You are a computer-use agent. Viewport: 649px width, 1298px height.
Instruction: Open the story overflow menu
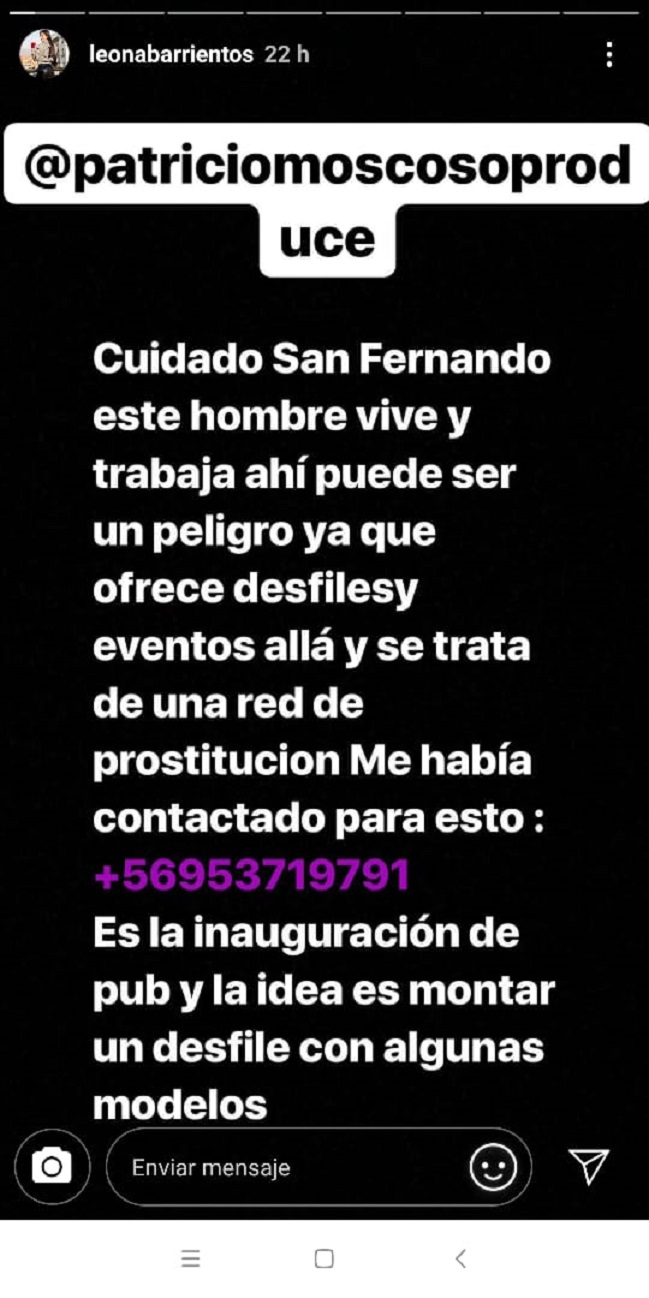click(x=609, y=55)
